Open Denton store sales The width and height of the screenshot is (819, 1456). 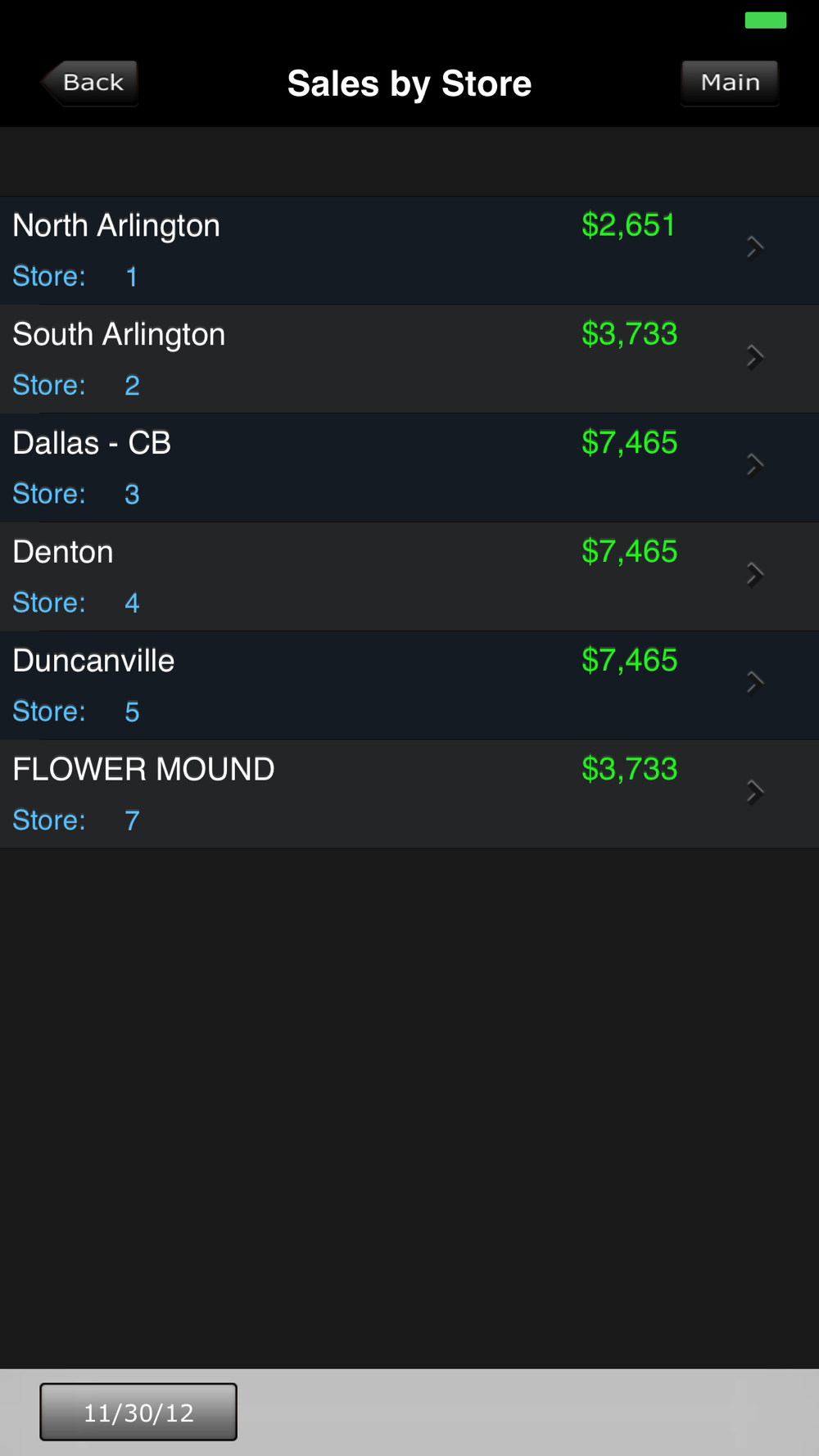pos(409,577)
